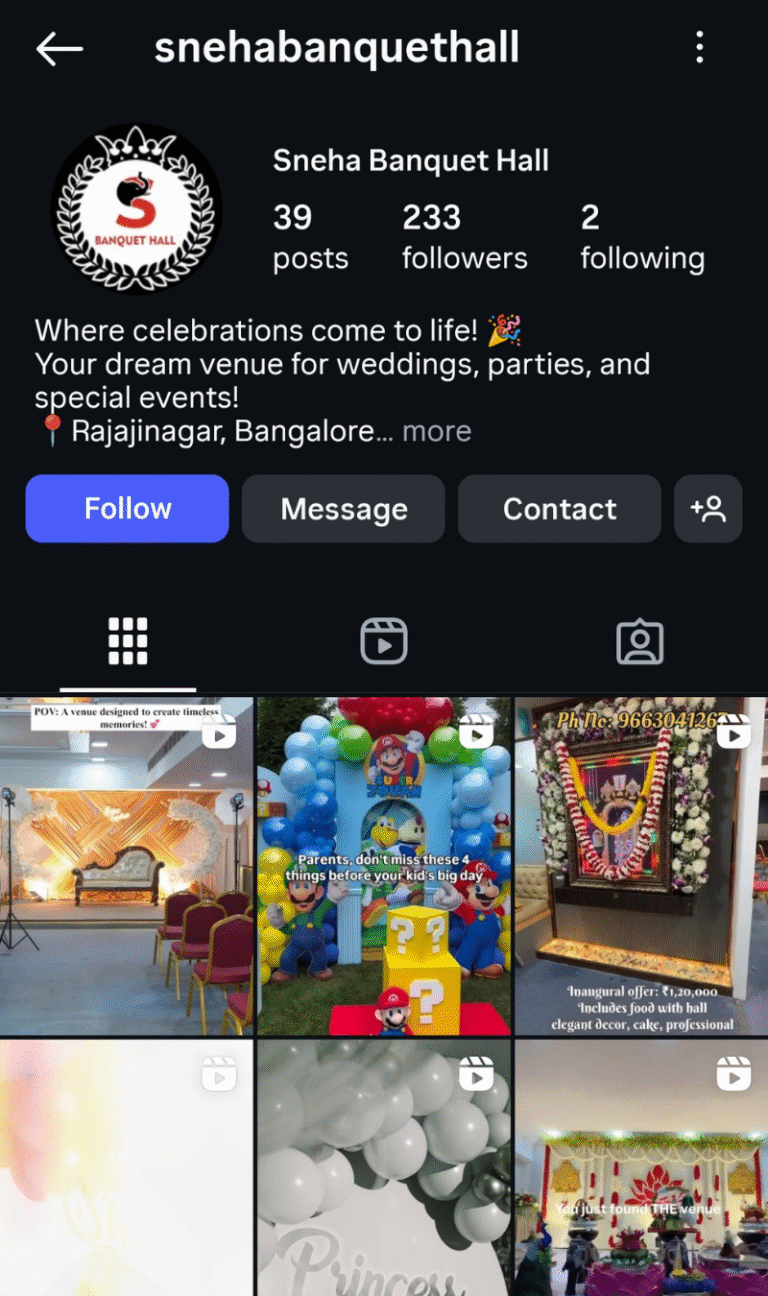Go back using the arrow icon
The height and width of the screenshot is (1296, 768).
point(59,48)
